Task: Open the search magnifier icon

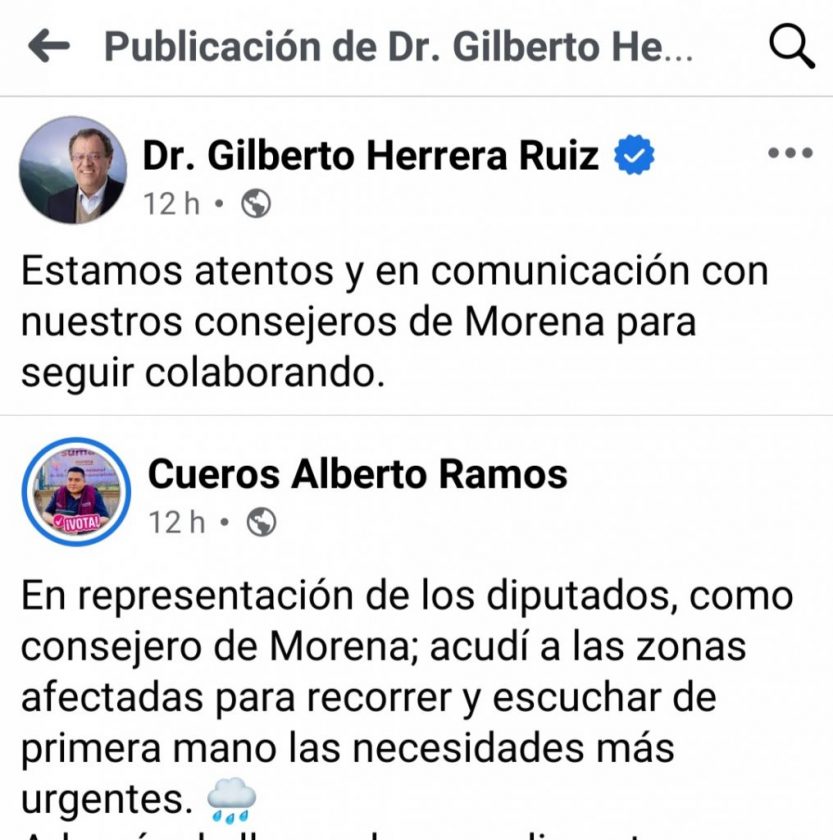Action: click(x=792, y=47)
